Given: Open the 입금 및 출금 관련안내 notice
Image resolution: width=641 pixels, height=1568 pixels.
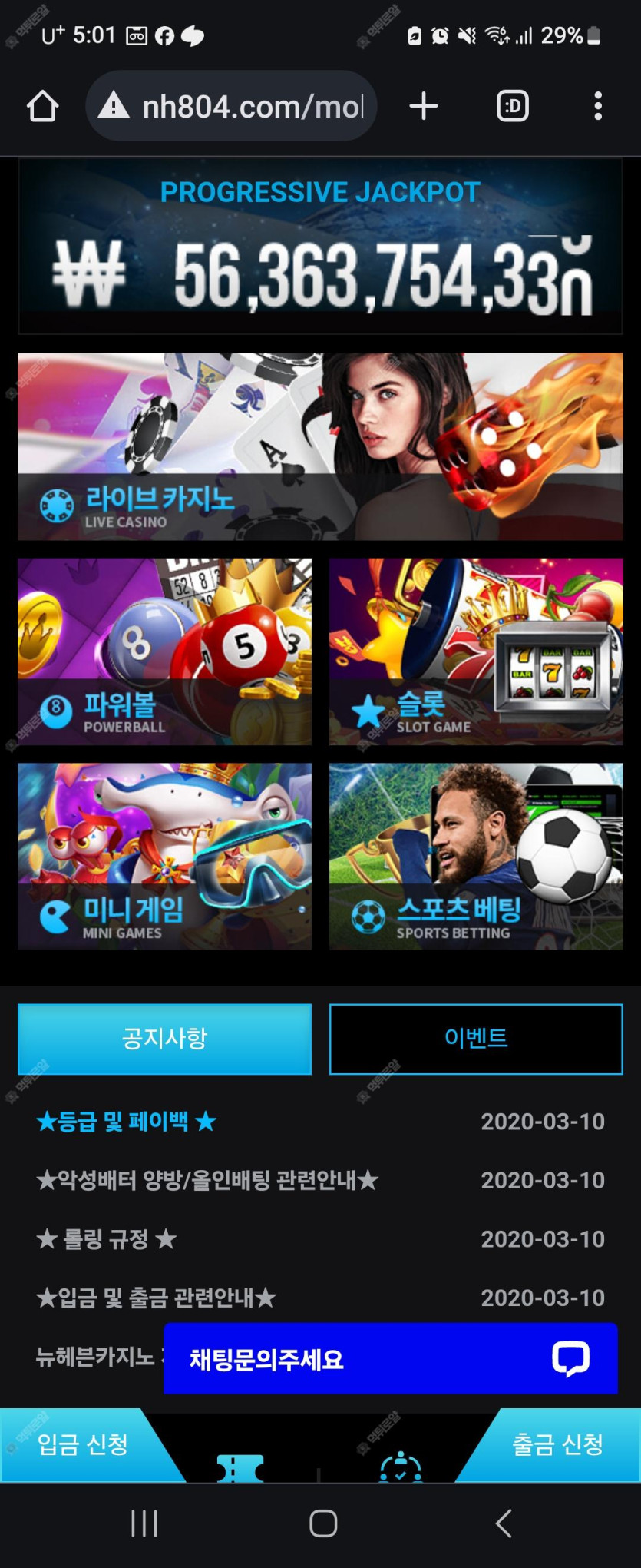Looking at the screenshot, I should point(156,1298).
